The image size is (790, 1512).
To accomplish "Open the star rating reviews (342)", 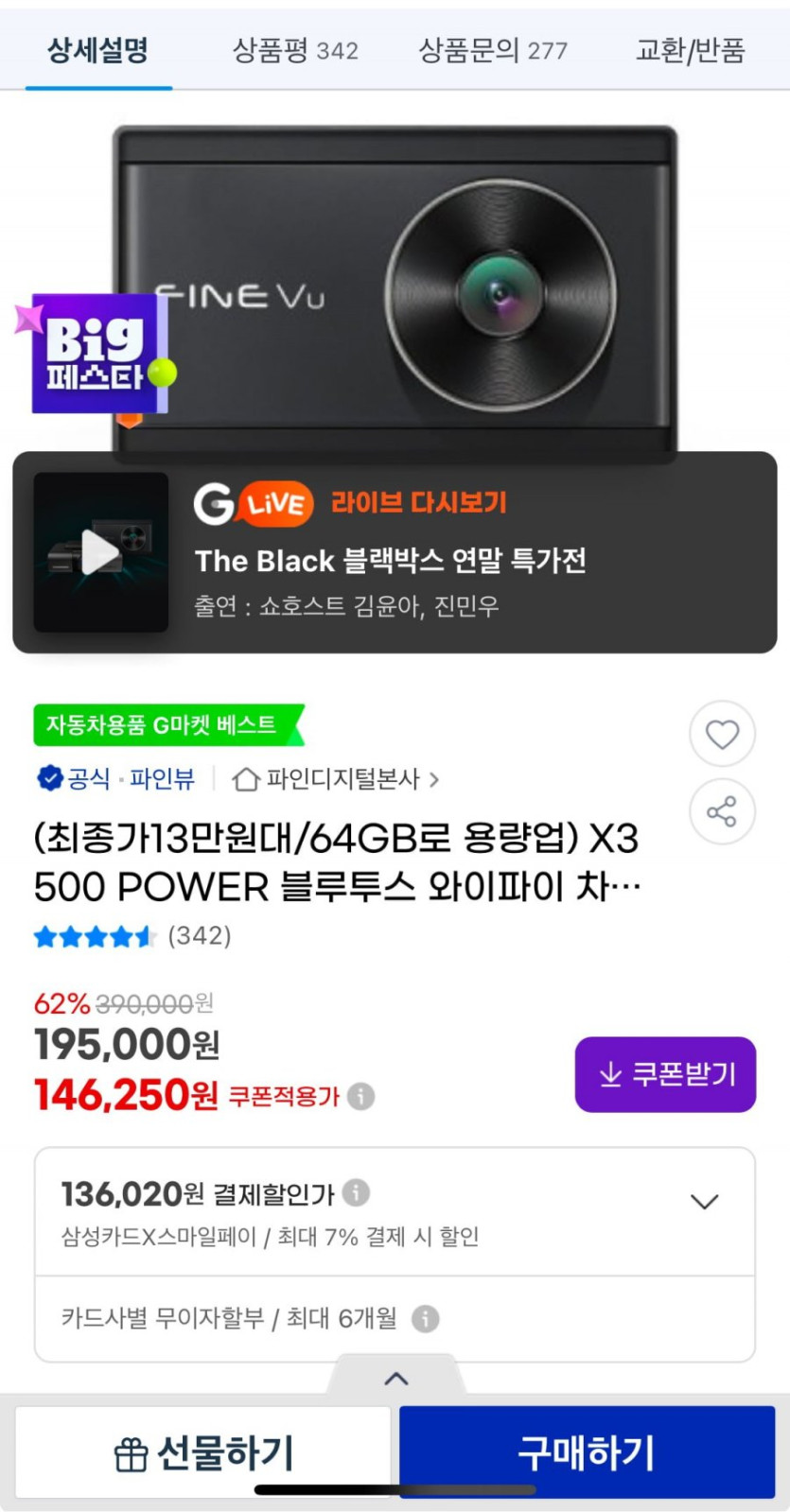I will tap(132, 936).
